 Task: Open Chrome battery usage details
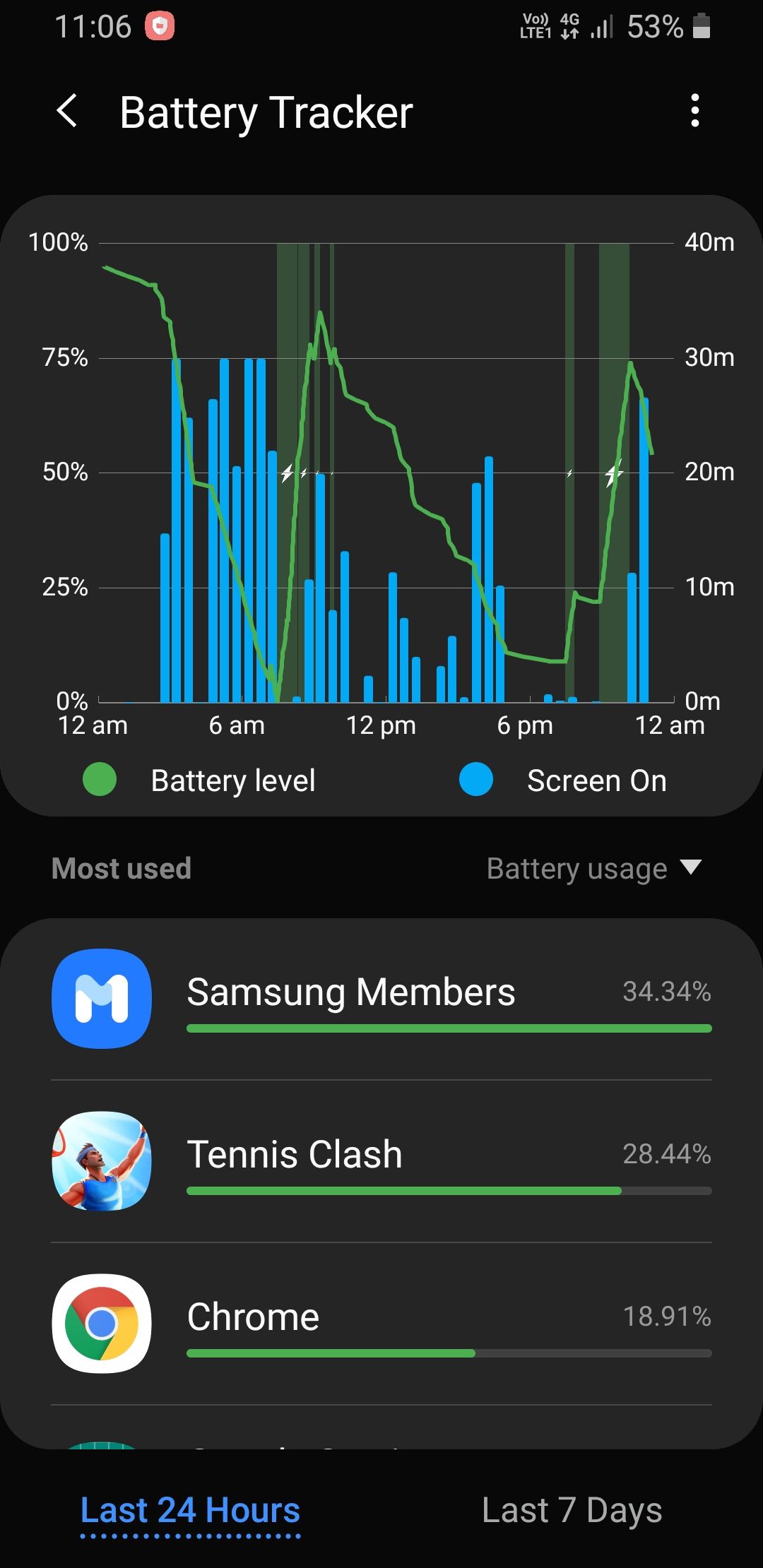[381, 1324]
